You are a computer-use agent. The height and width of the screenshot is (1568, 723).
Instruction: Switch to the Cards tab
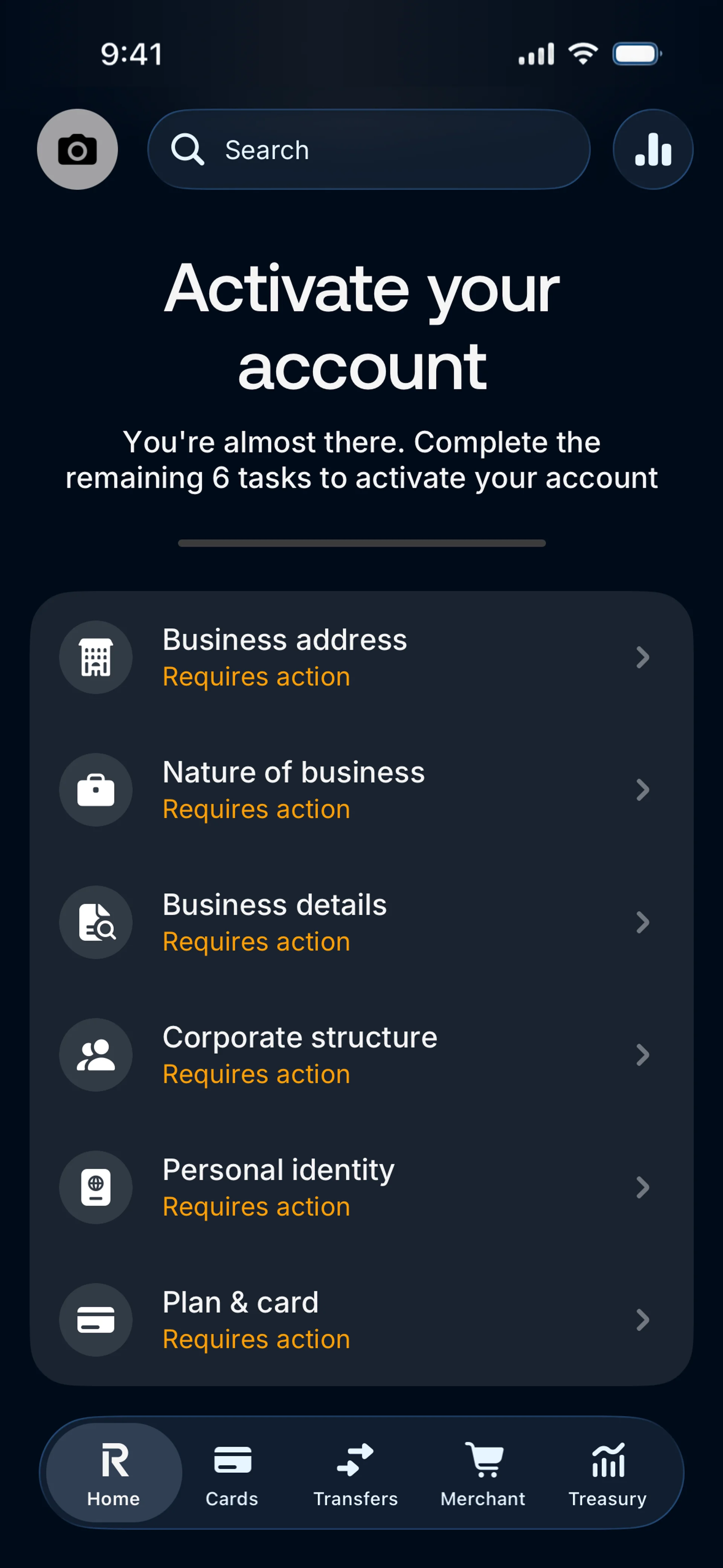click(232, 1472)
